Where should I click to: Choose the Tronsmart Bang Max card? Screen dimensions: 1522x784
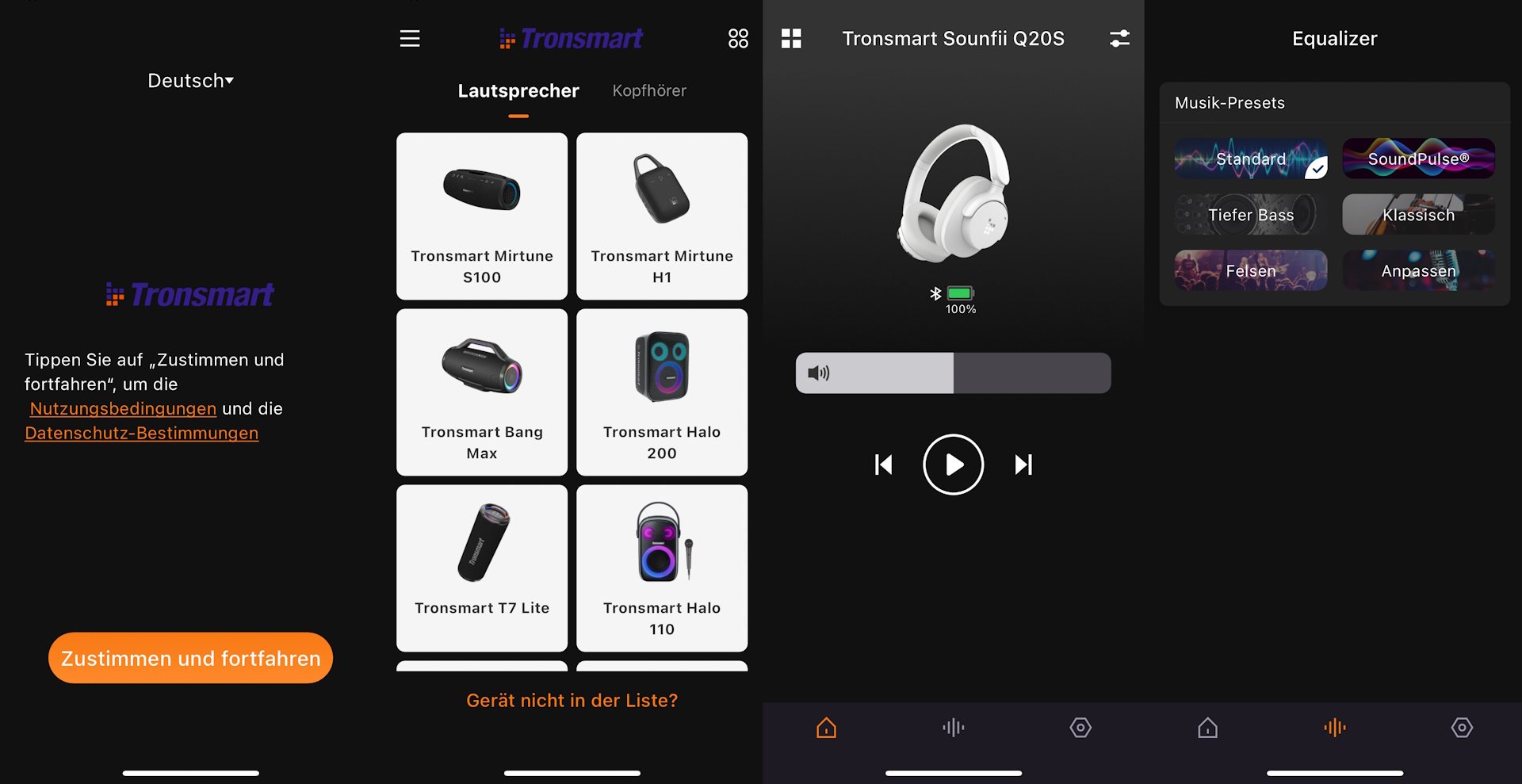click(482, 392)
